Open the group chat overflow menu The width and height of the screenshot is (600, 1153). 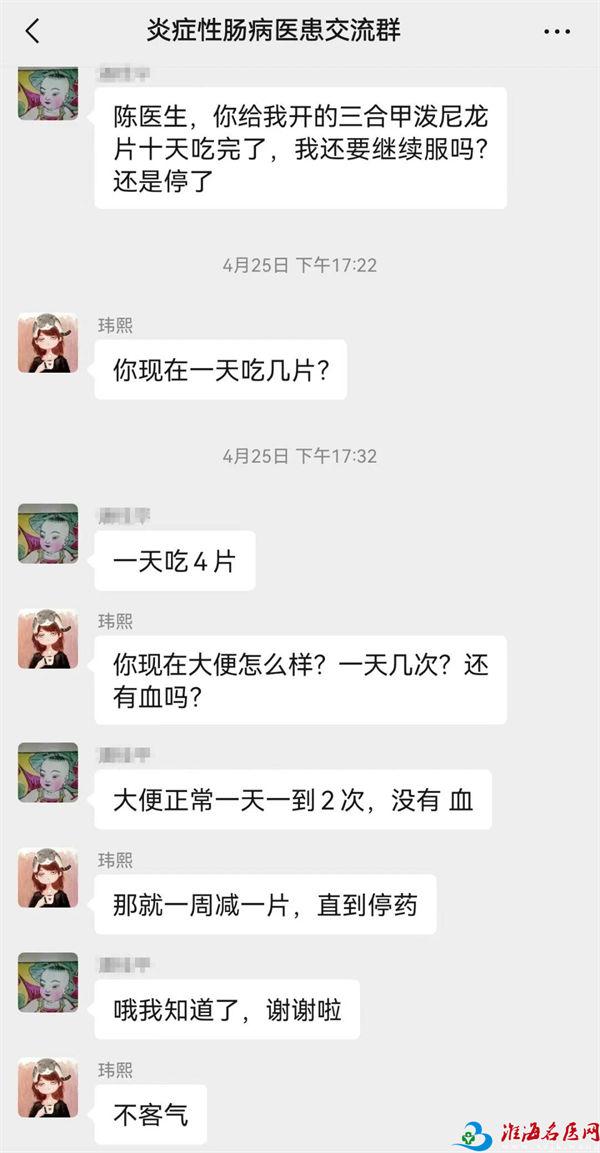pyautogui.click(x=557, y=32)
